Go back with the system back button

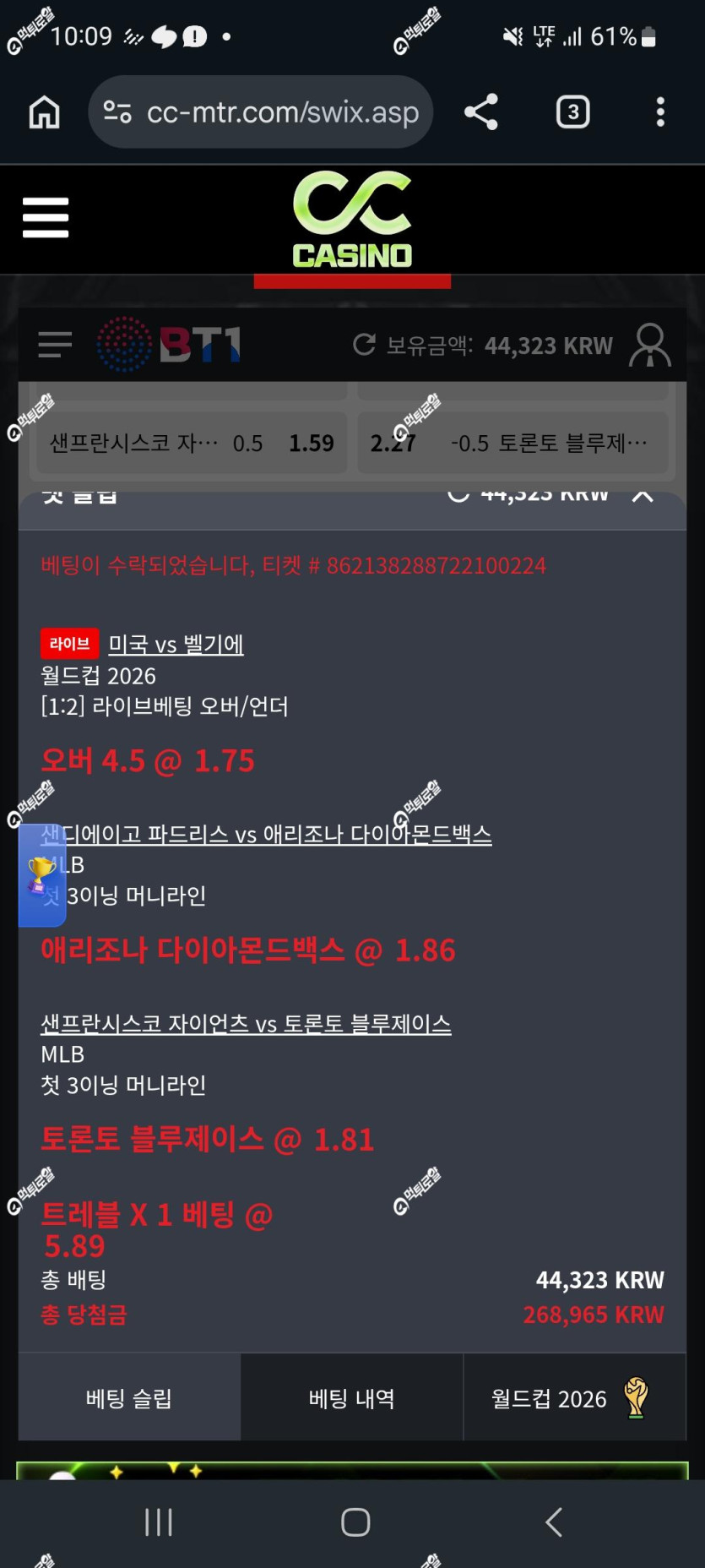[554, 1522]
